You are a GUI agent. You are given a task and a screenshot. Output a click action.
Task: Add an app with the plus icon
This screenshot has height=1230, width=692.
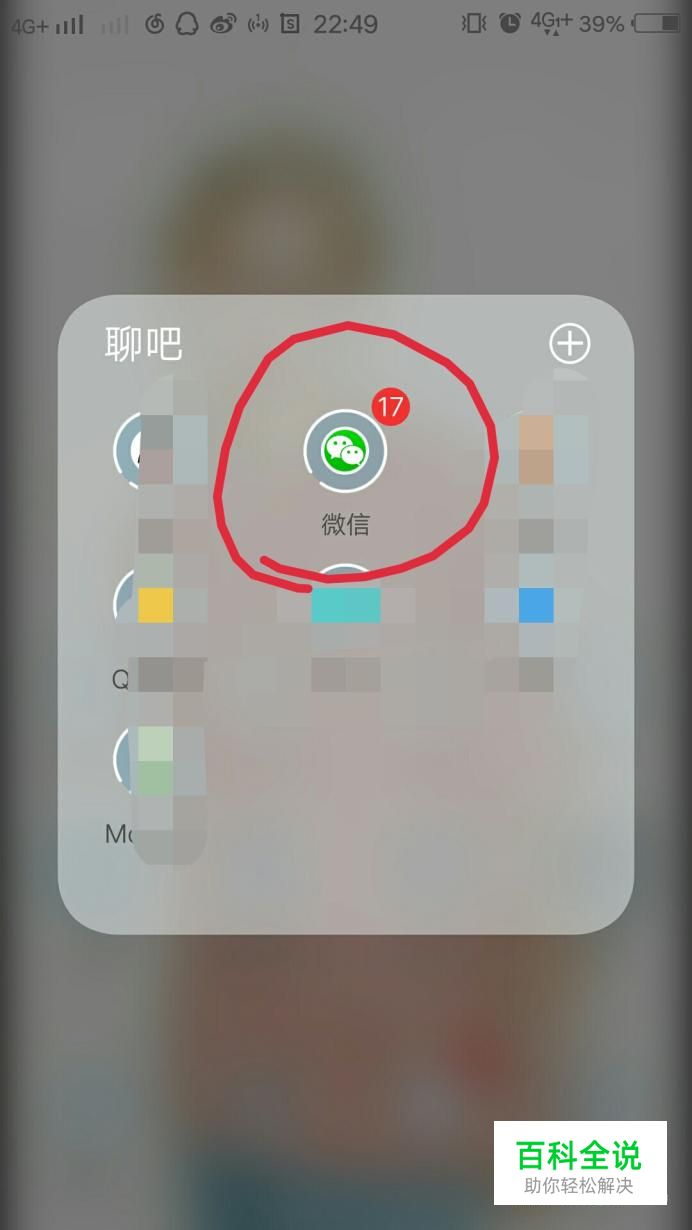pyautogui.click(x=570, y=344)
